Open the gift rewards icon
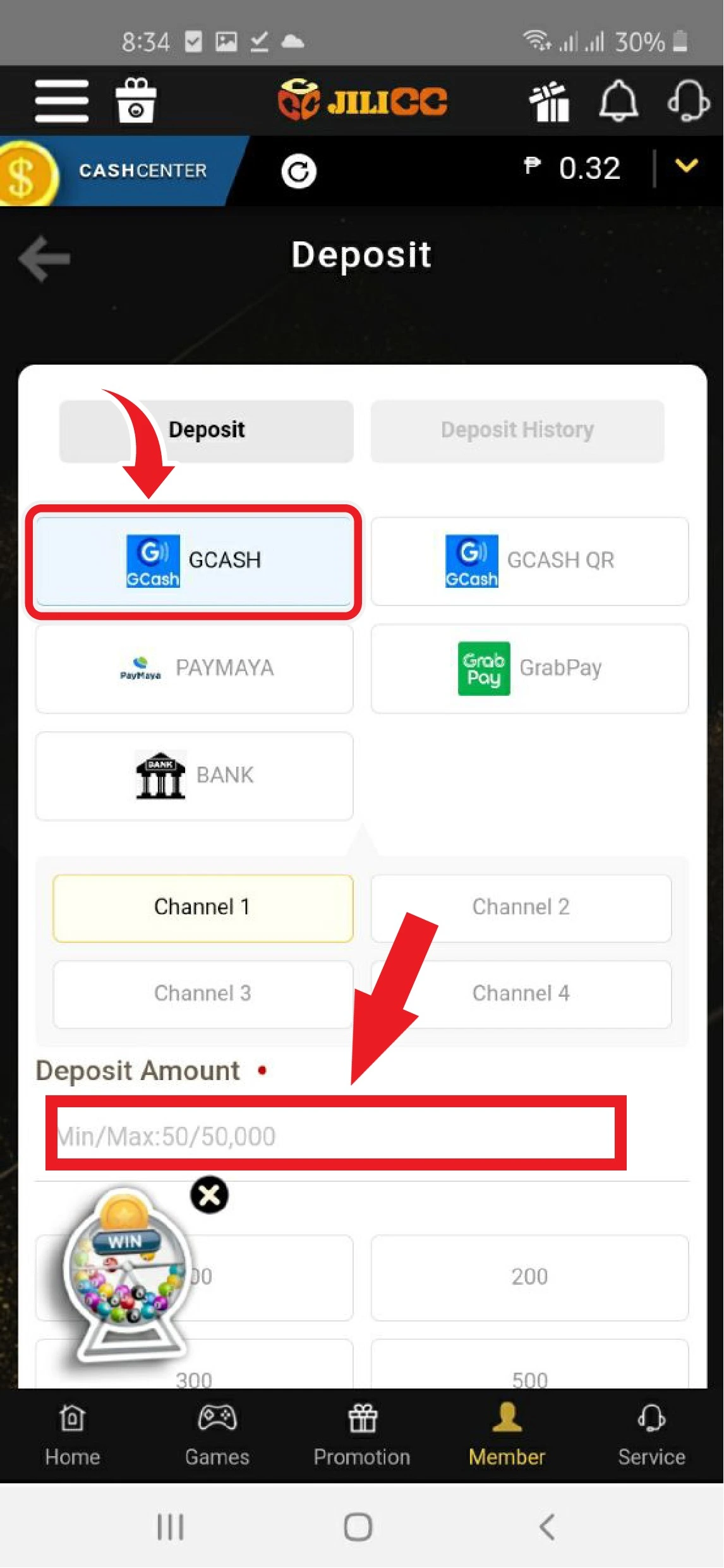The image size is (724, 1568). pyautogui.click(x=549, y=101)
